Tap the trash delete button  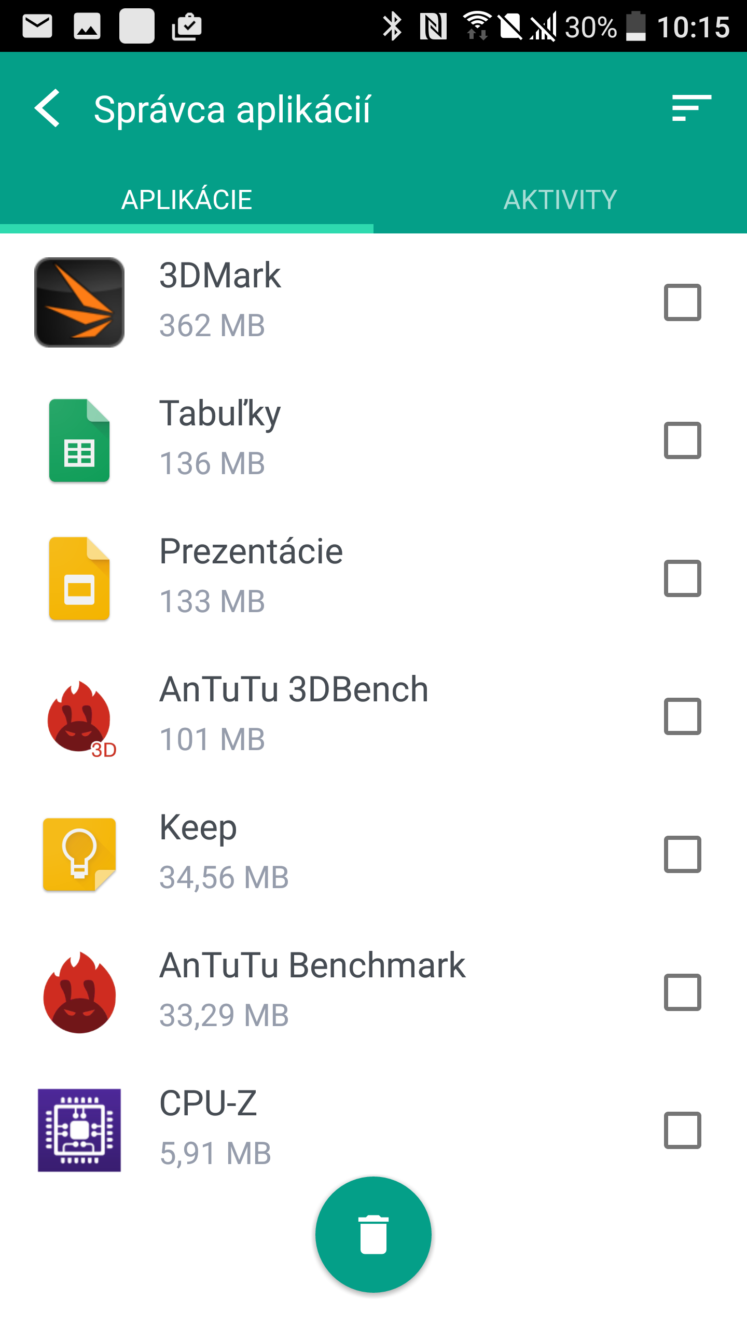[x=373, y=1235]
